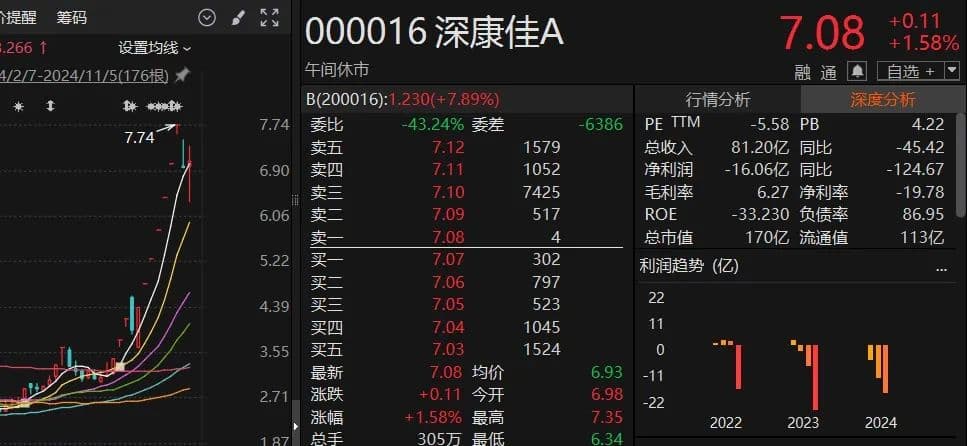Switch to the 深度分析 tab
The width and height of the screenshot is (967, 446).
(x=883, y=99)
